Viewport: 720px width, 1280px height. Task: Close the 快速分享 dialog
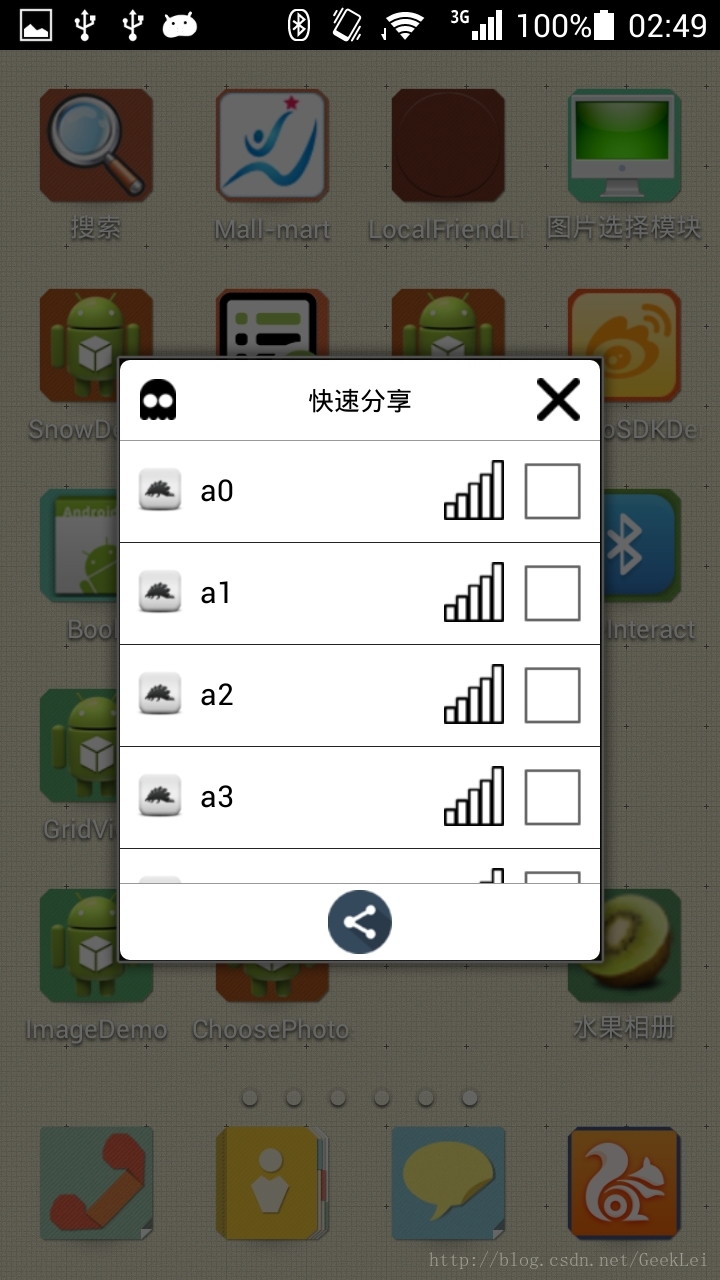click(x=558, y=400)
